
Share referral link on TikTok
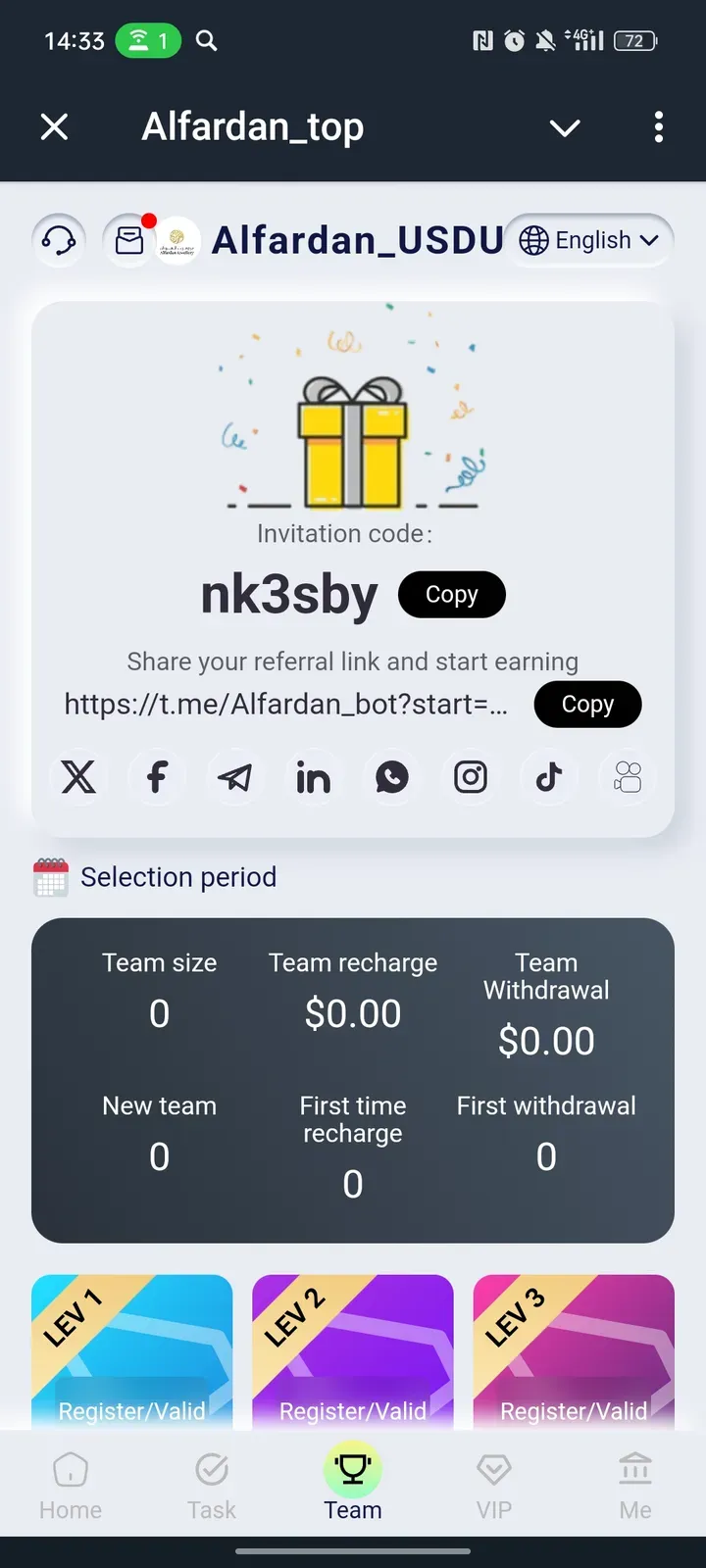[x=549, y=777]
